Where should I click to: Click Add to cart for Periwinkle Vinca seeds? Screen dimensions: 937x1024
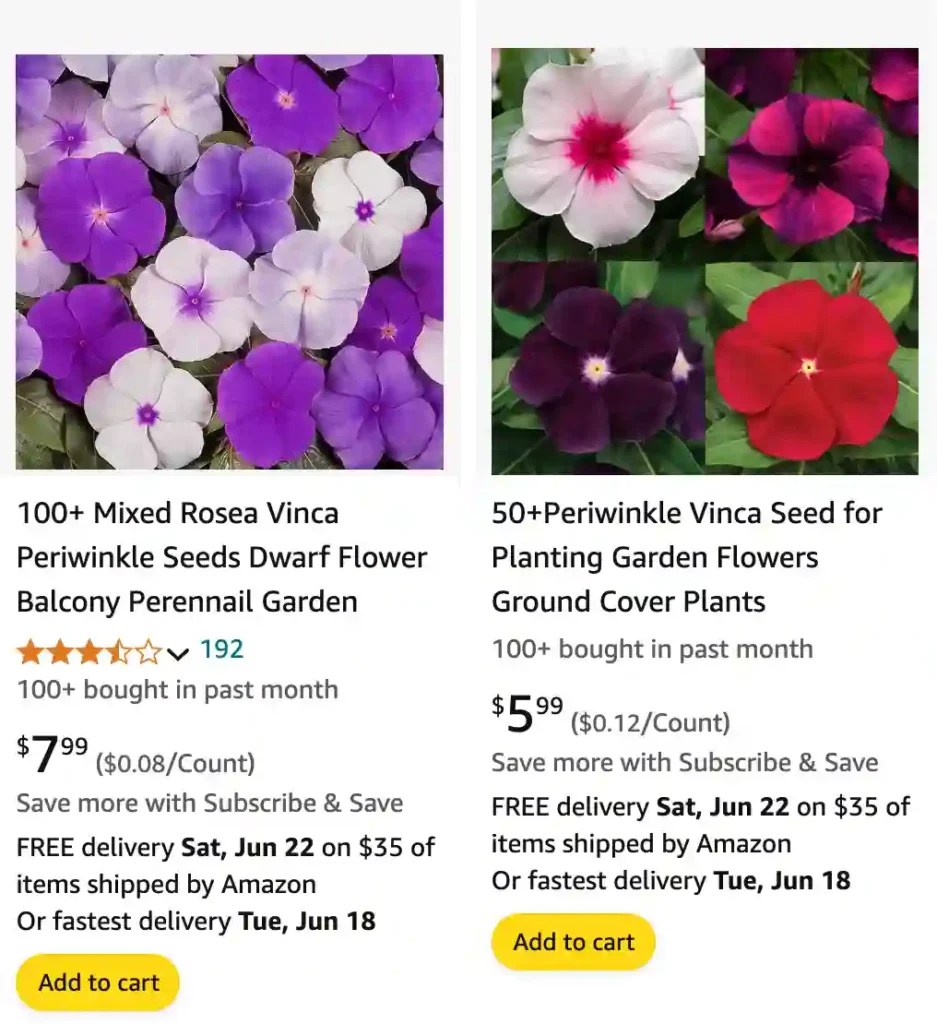coord(572,941)
